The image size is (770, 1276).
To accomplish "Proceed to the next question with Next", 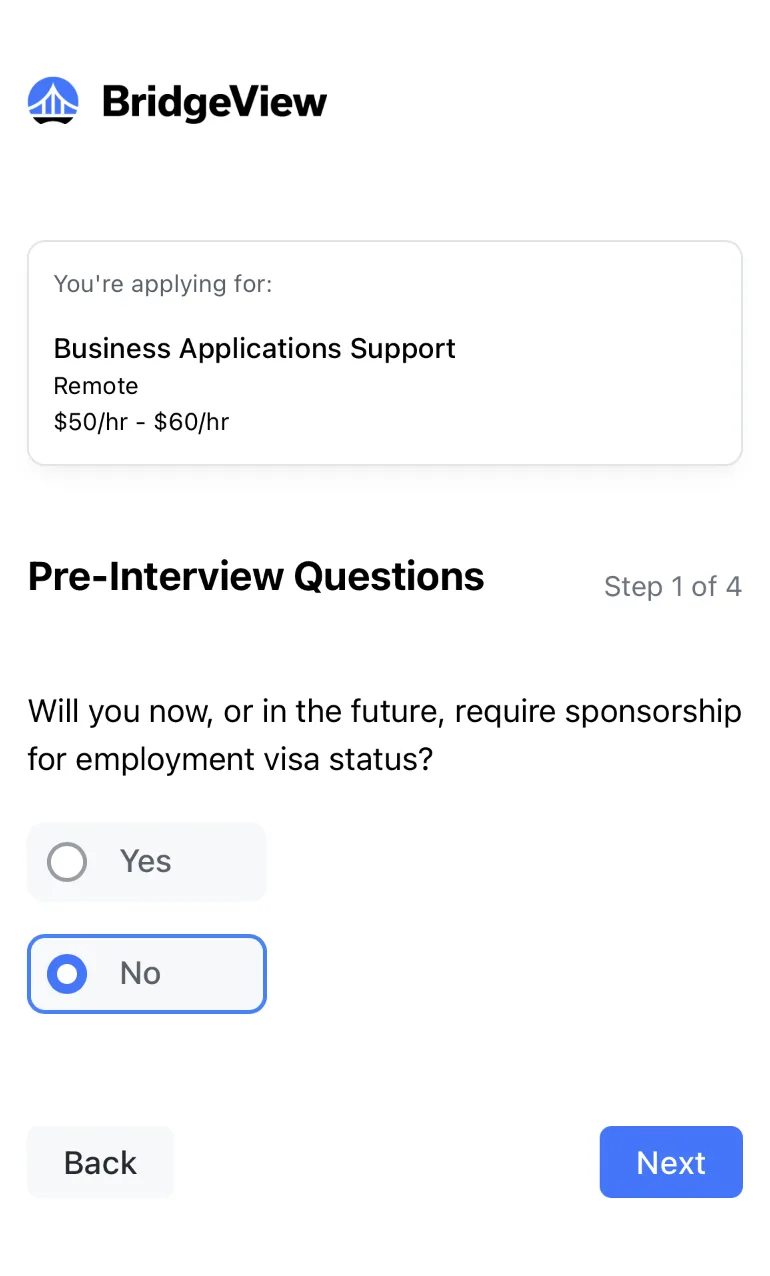I will 671,1162.
